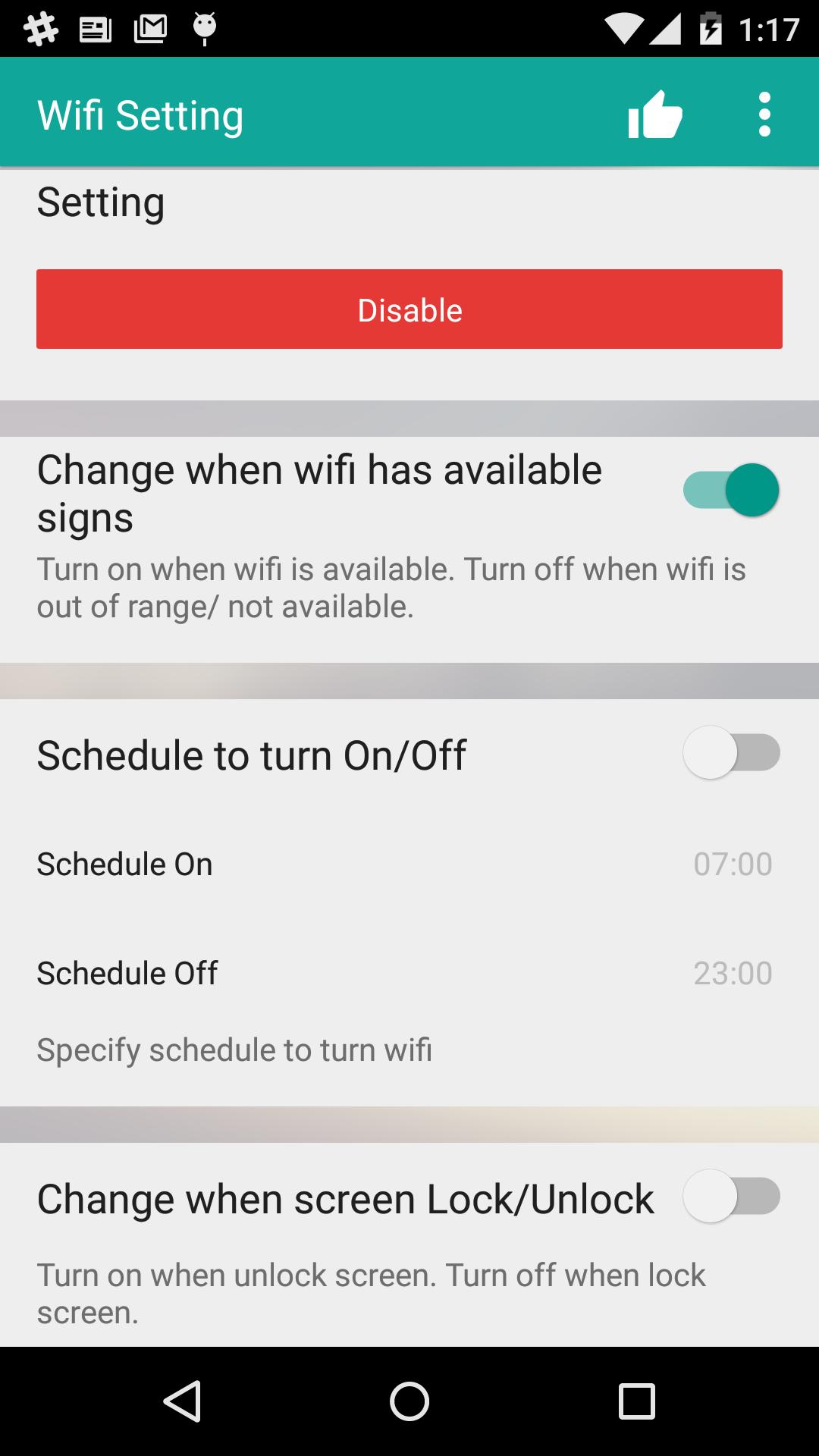
Task: Tap the battery charging icon
Action: coord(710,27)
